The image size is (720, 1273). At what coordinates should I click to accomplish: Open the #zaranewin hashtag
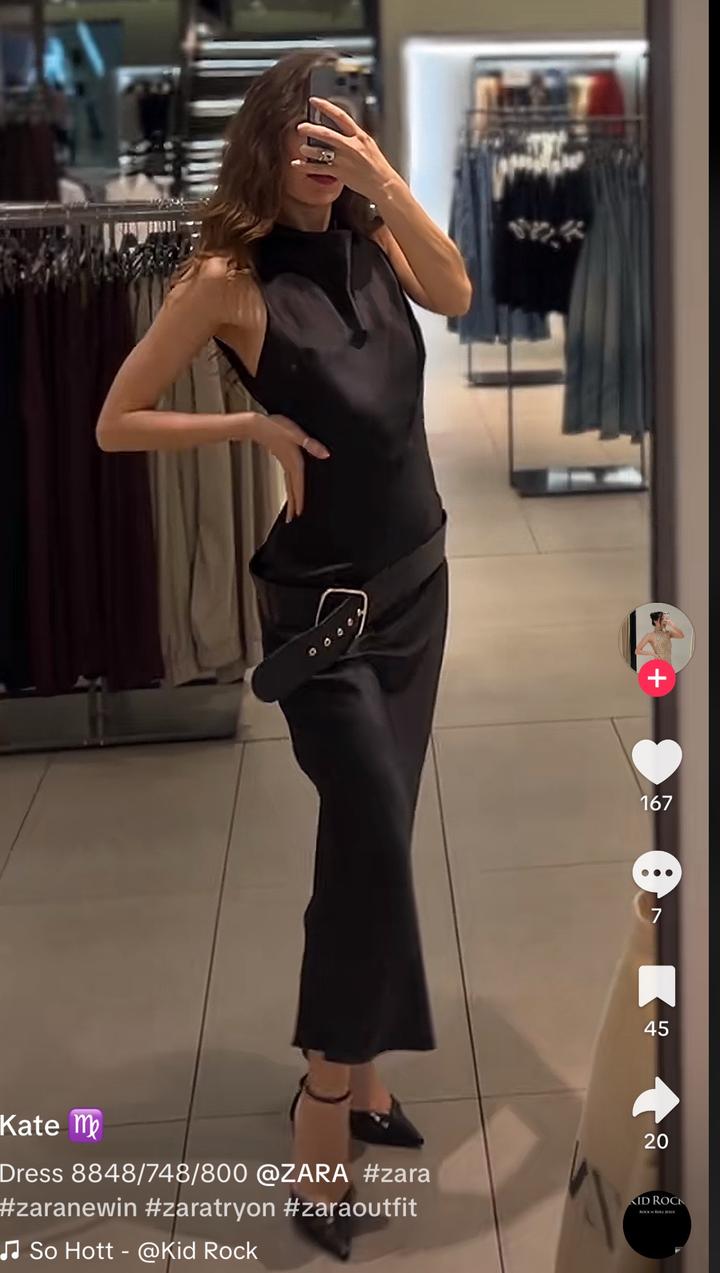(68, 1207)
